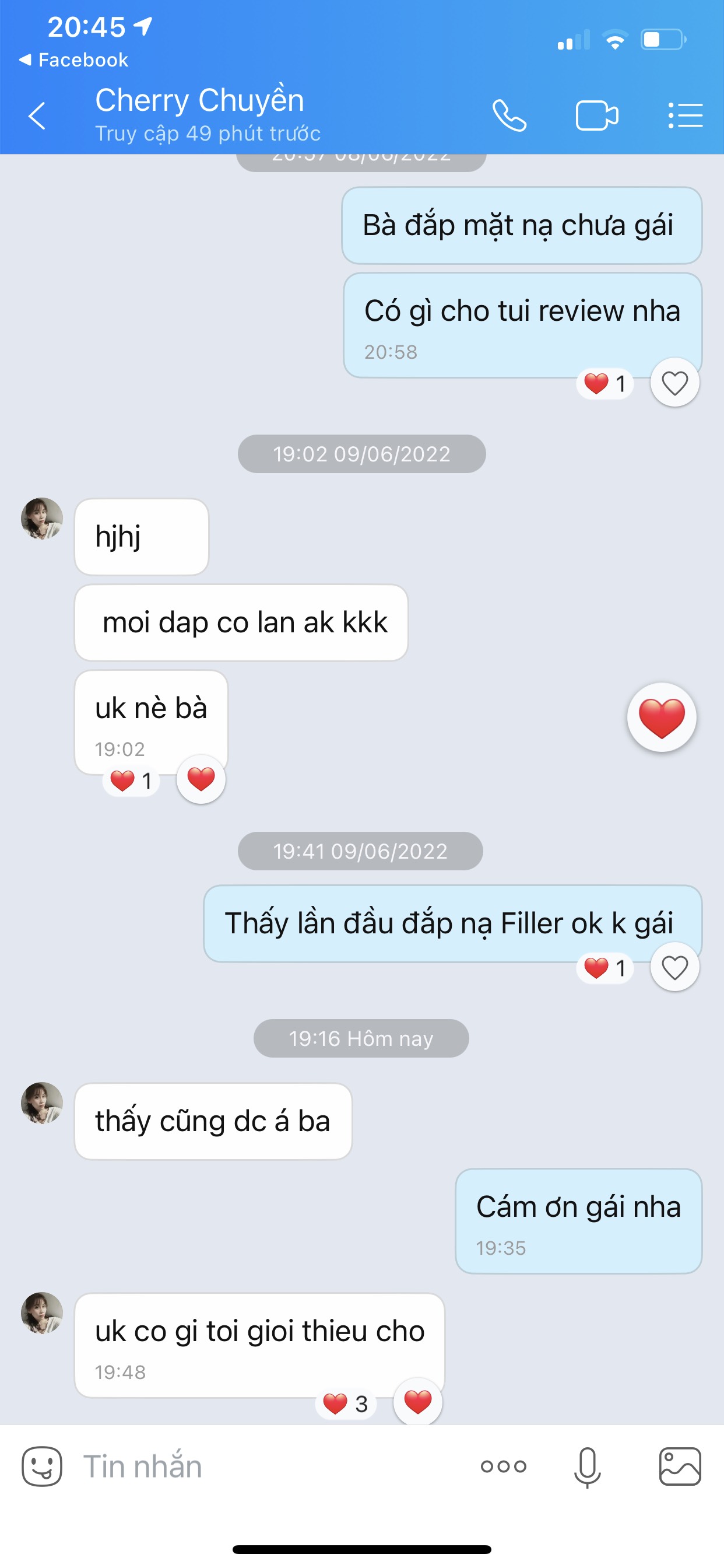Open Cherry Chuyền's avatar beside 'hjhj'
The height and width of the screenshot is (1568, 724).
[x=42, y=519]
